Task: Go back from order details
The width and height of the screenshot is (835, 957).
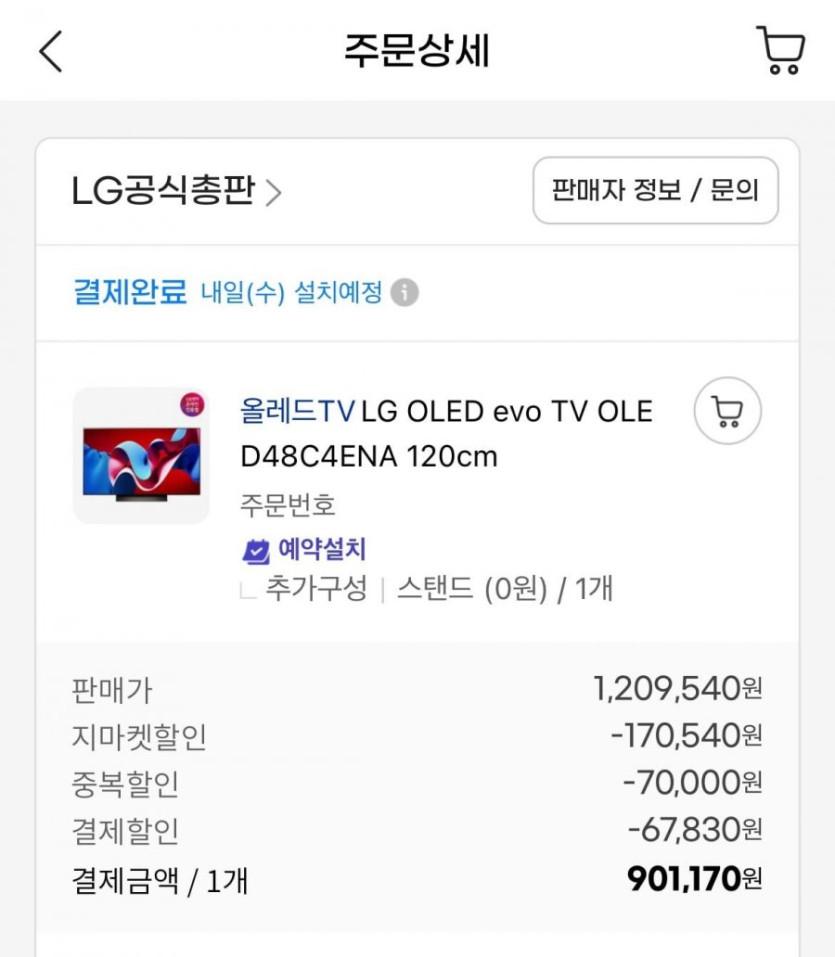Action: coord(51,51)
